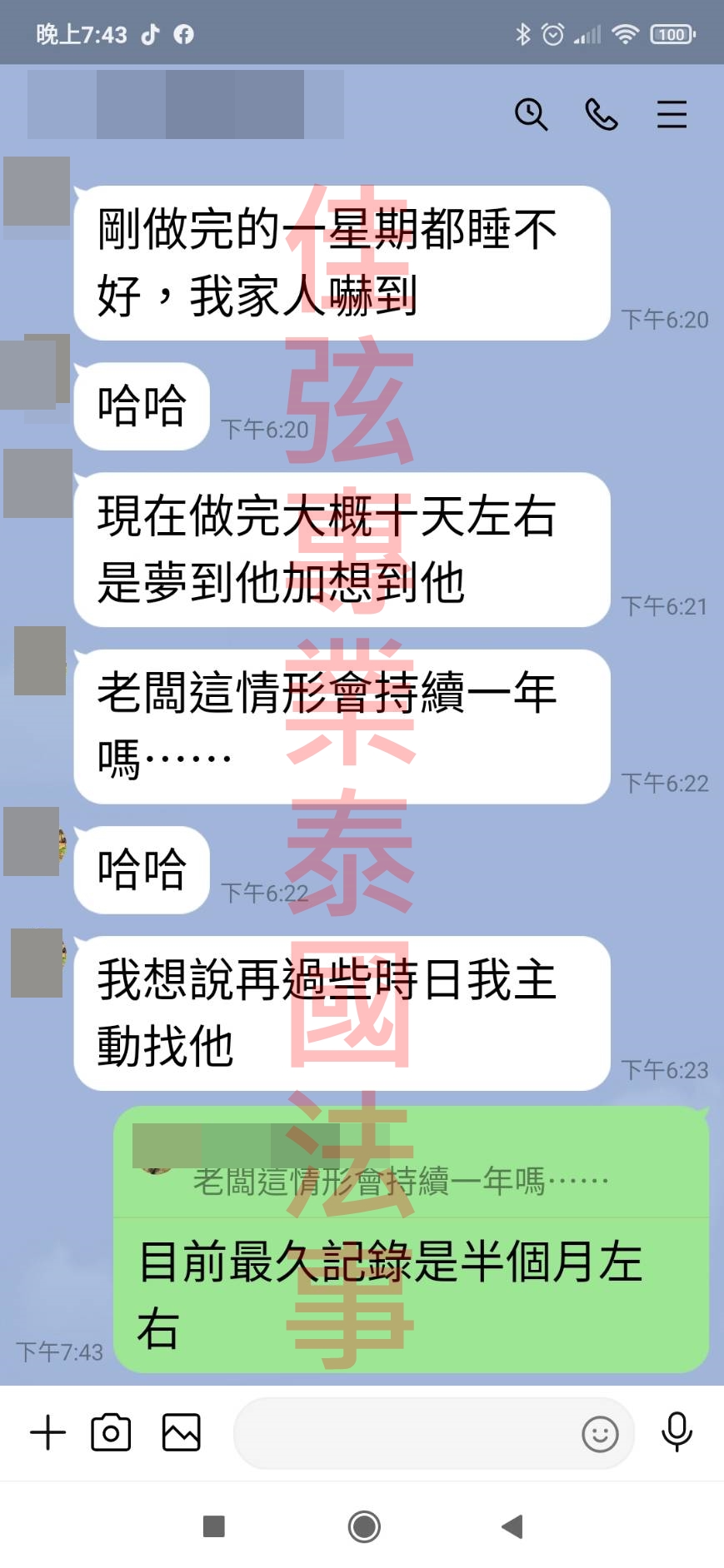The image size is (724, 1568).
Task: Jump to quoted message 老闆這情形會持續一年嗎
Action: click(400, 1181)
